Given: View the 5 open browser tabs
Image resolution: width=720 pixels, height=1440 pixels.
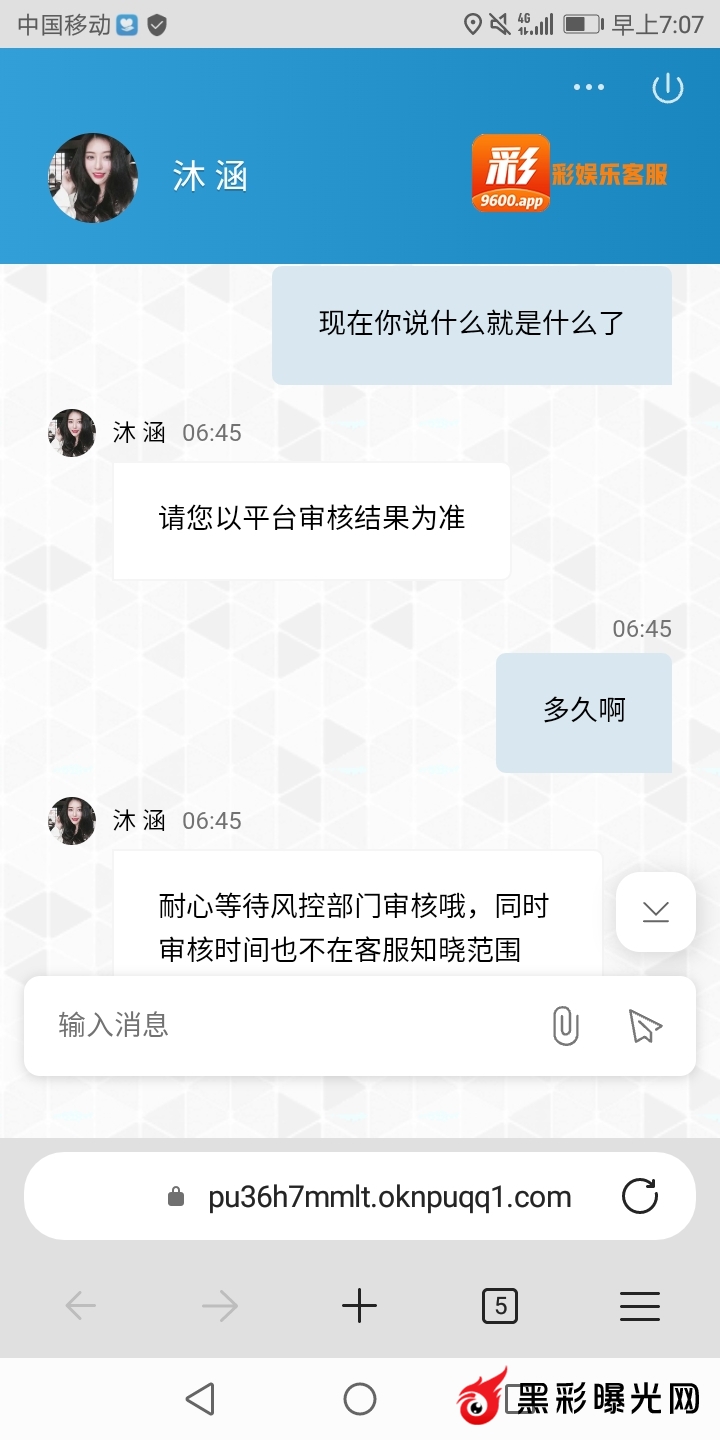Looking at the screenshot, I should pos(500,1306).
